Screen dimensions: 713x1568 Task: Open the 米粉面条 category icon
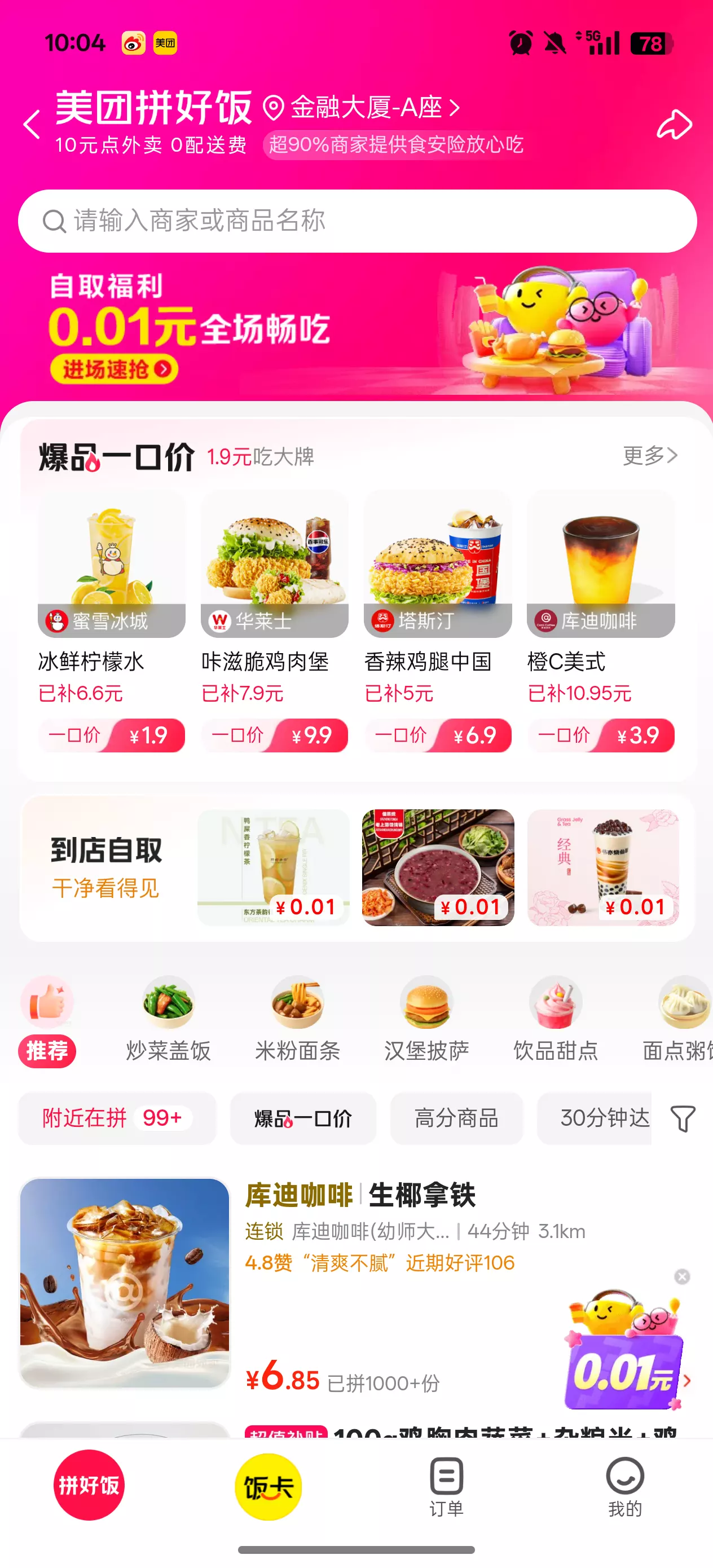click(297, 1005)
